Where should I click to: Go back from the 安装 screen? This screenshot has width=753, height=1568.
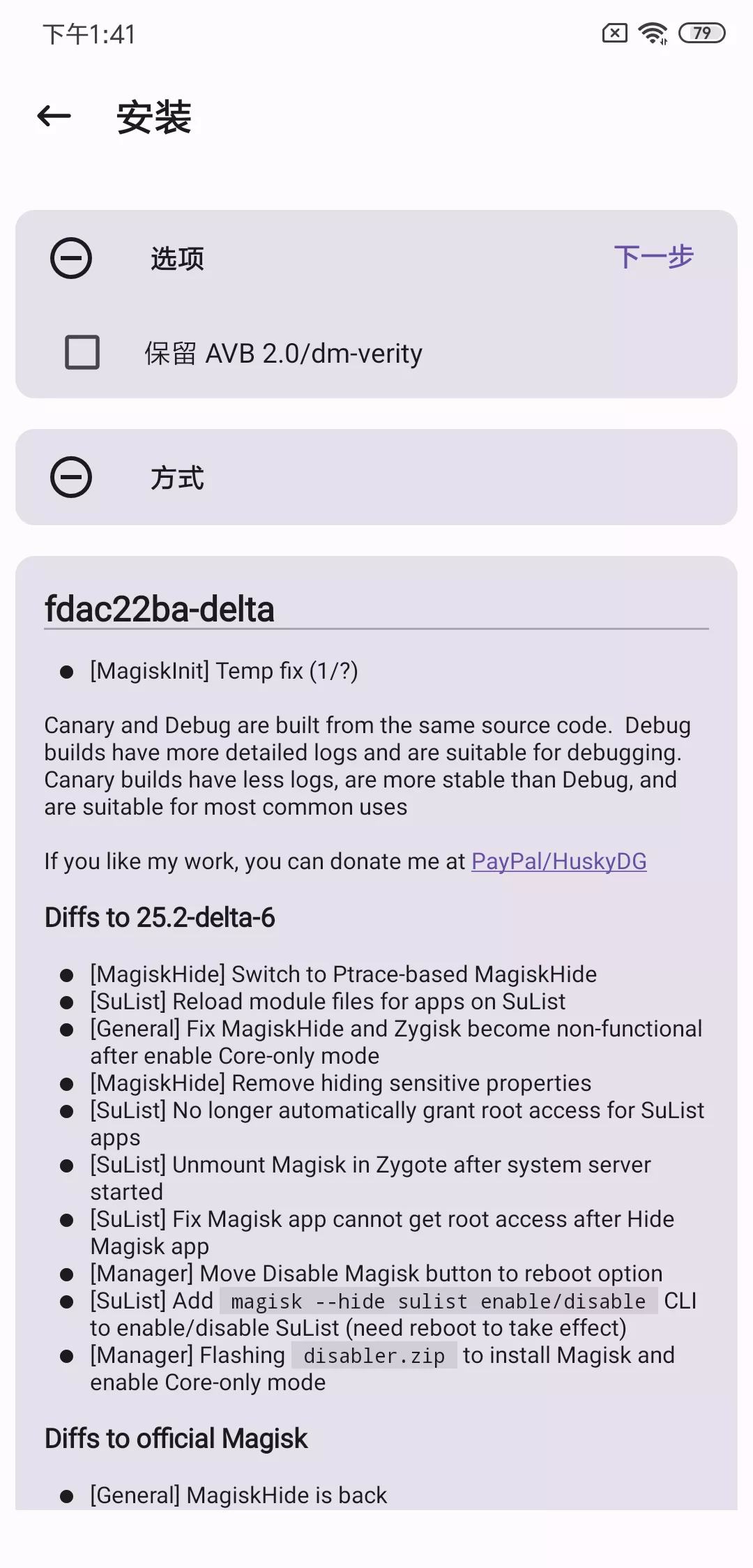(x=54, y=116)
